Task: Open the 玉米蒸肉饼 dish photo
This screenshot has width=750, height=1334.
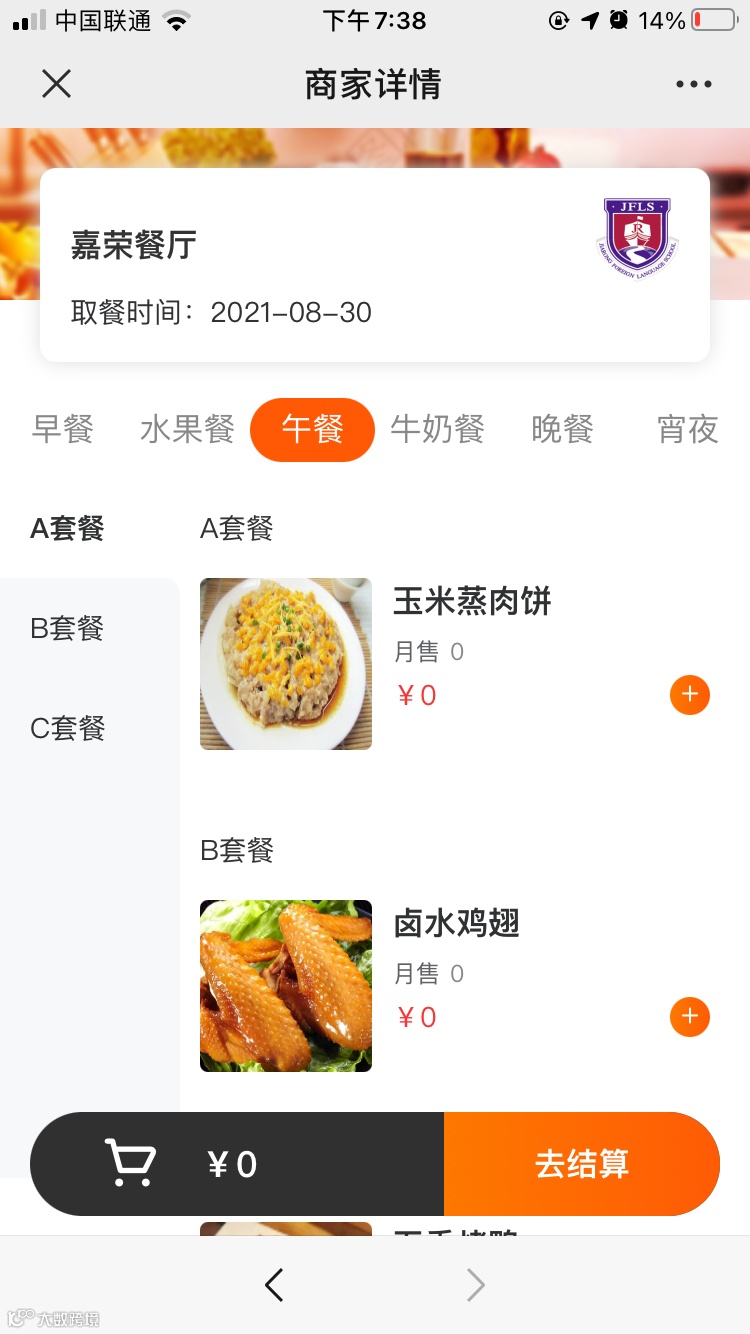Action: click(x=286, y=664)
